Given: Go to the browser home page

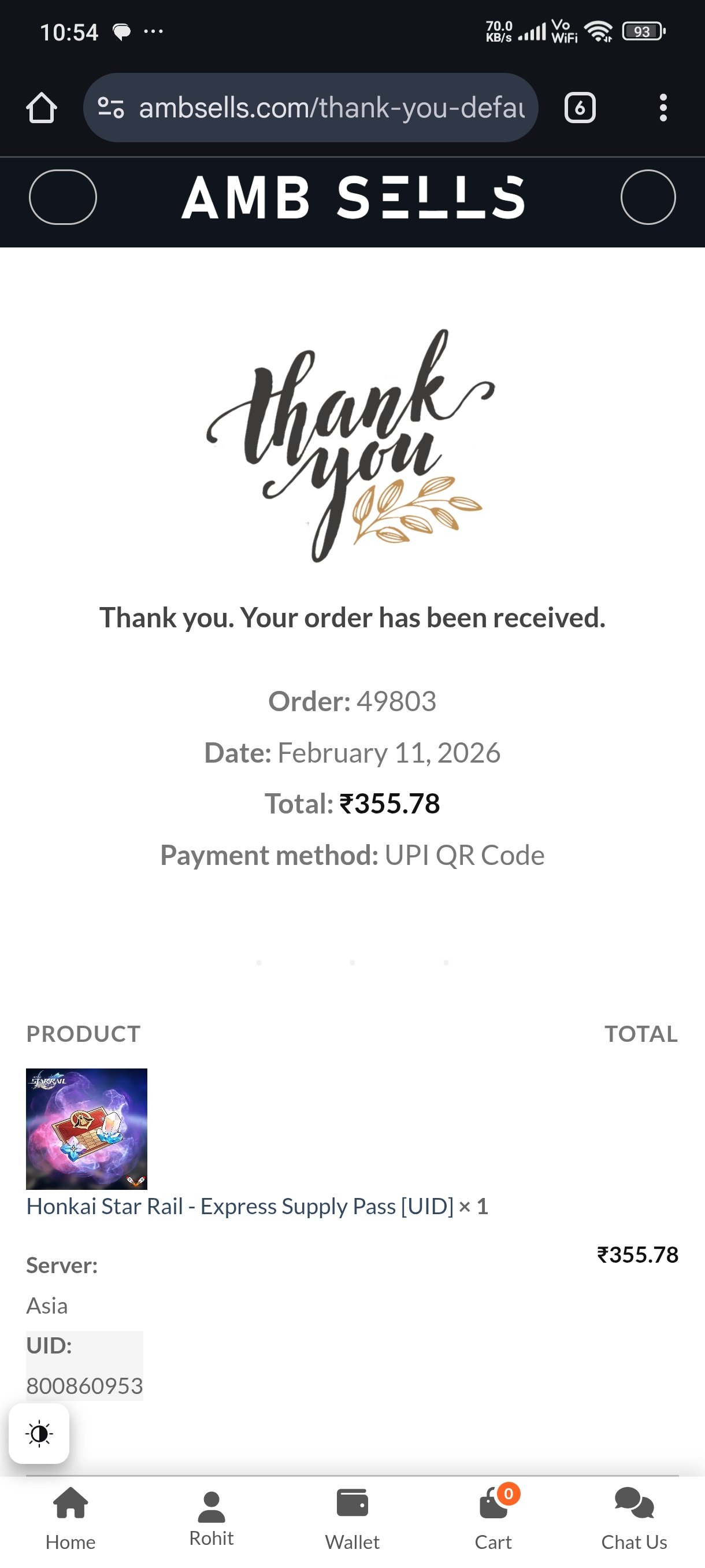Looking at the screenshot, I should point(42,108).
